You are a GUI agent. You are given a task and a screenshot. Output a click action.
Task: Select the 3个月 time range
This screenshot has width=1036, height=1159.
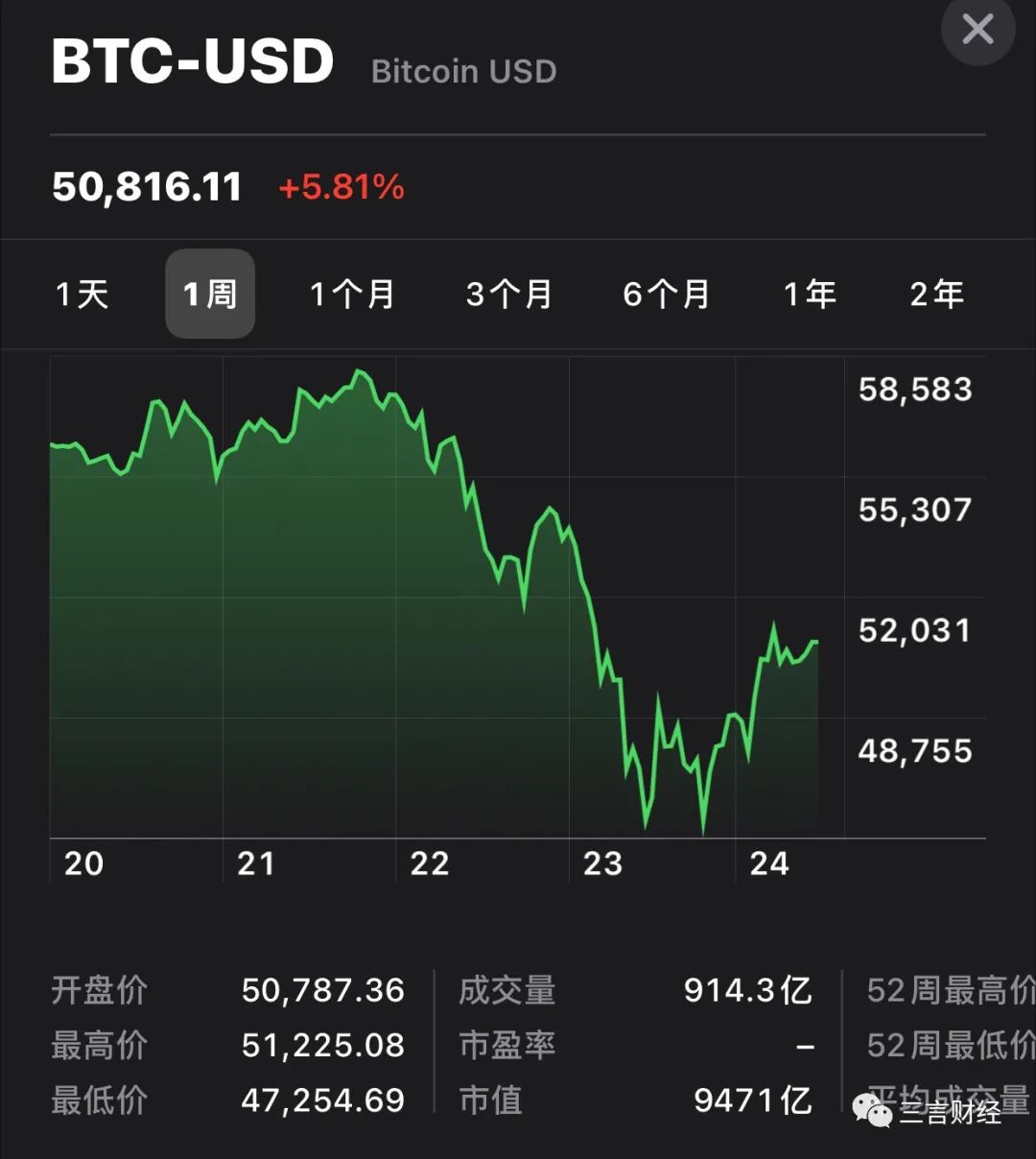click(509, 295)
